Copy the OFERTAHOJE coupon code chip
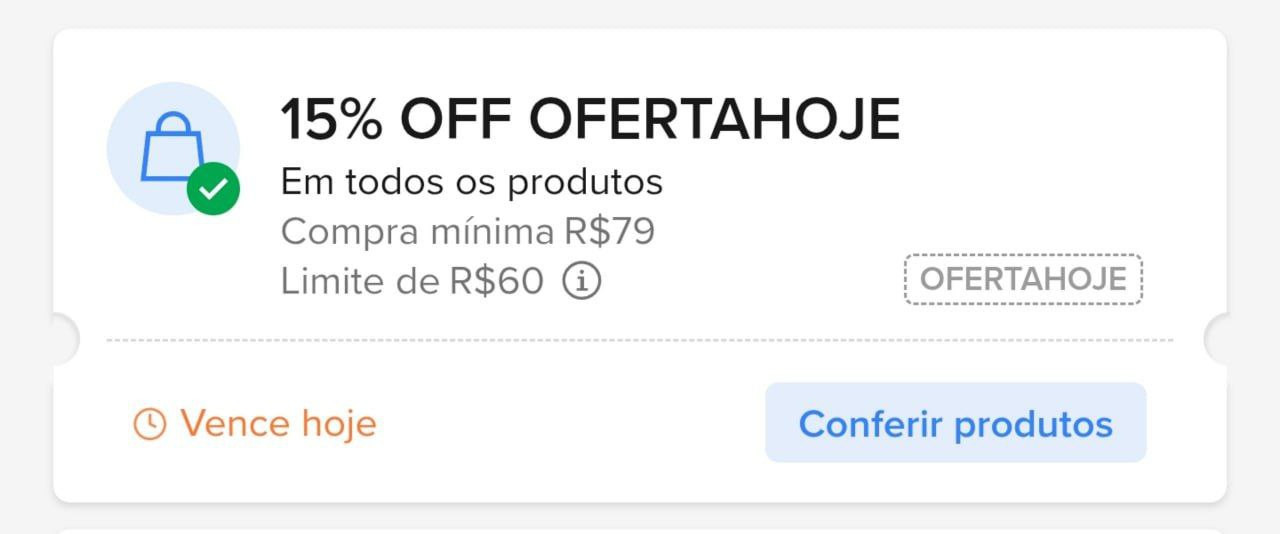The image size is (1280, 534). point(1022,279)
